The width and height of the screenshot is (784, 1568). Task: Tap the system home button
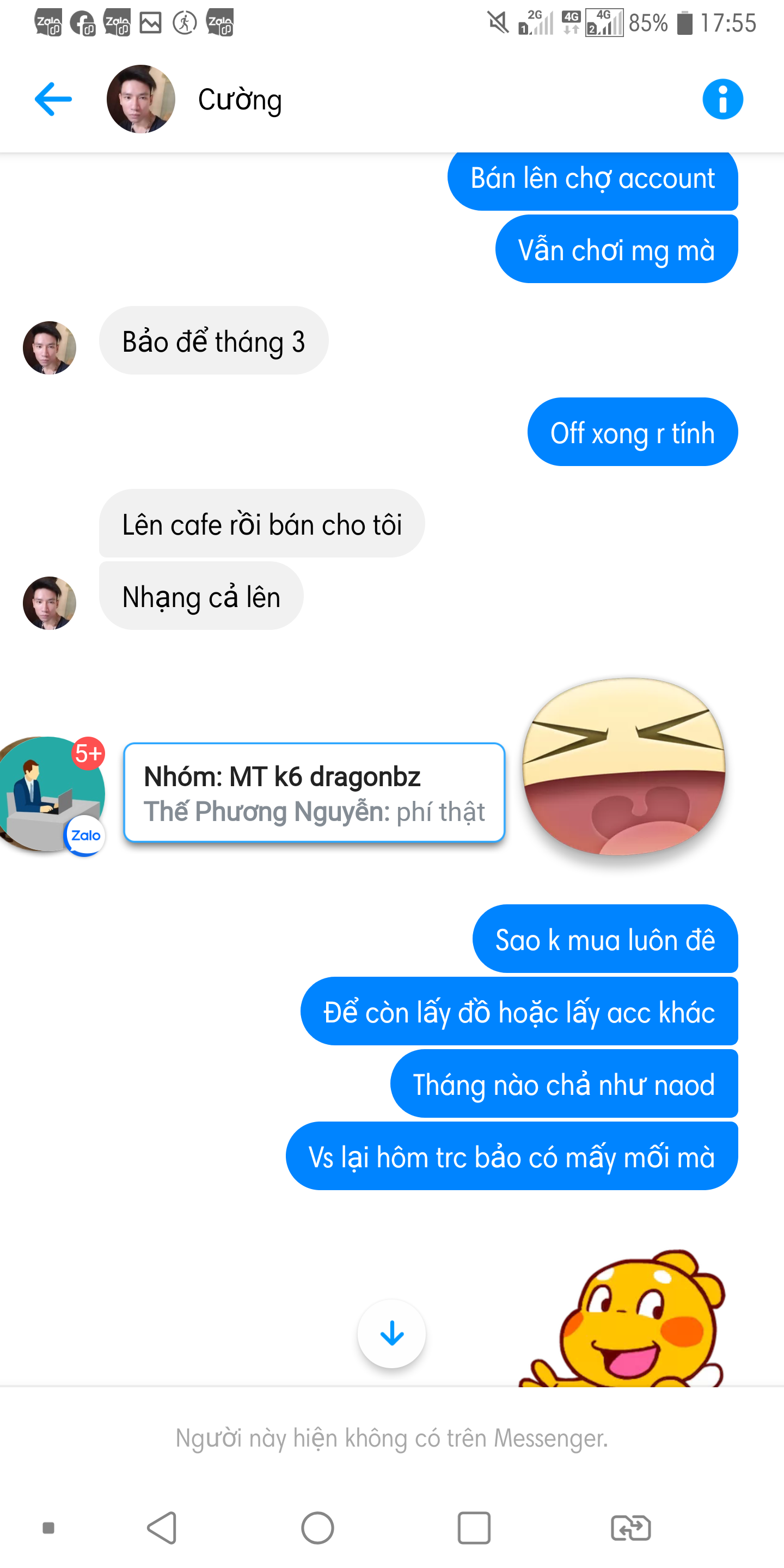coord(318,1528)
